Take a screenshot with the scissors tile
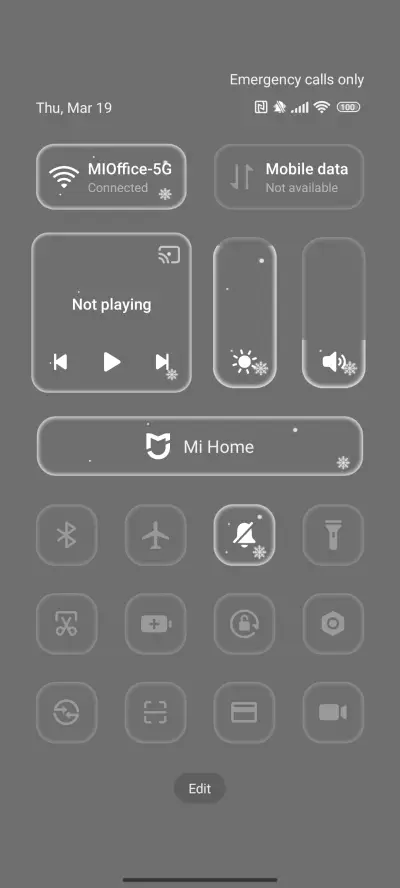 coord(67,624)
